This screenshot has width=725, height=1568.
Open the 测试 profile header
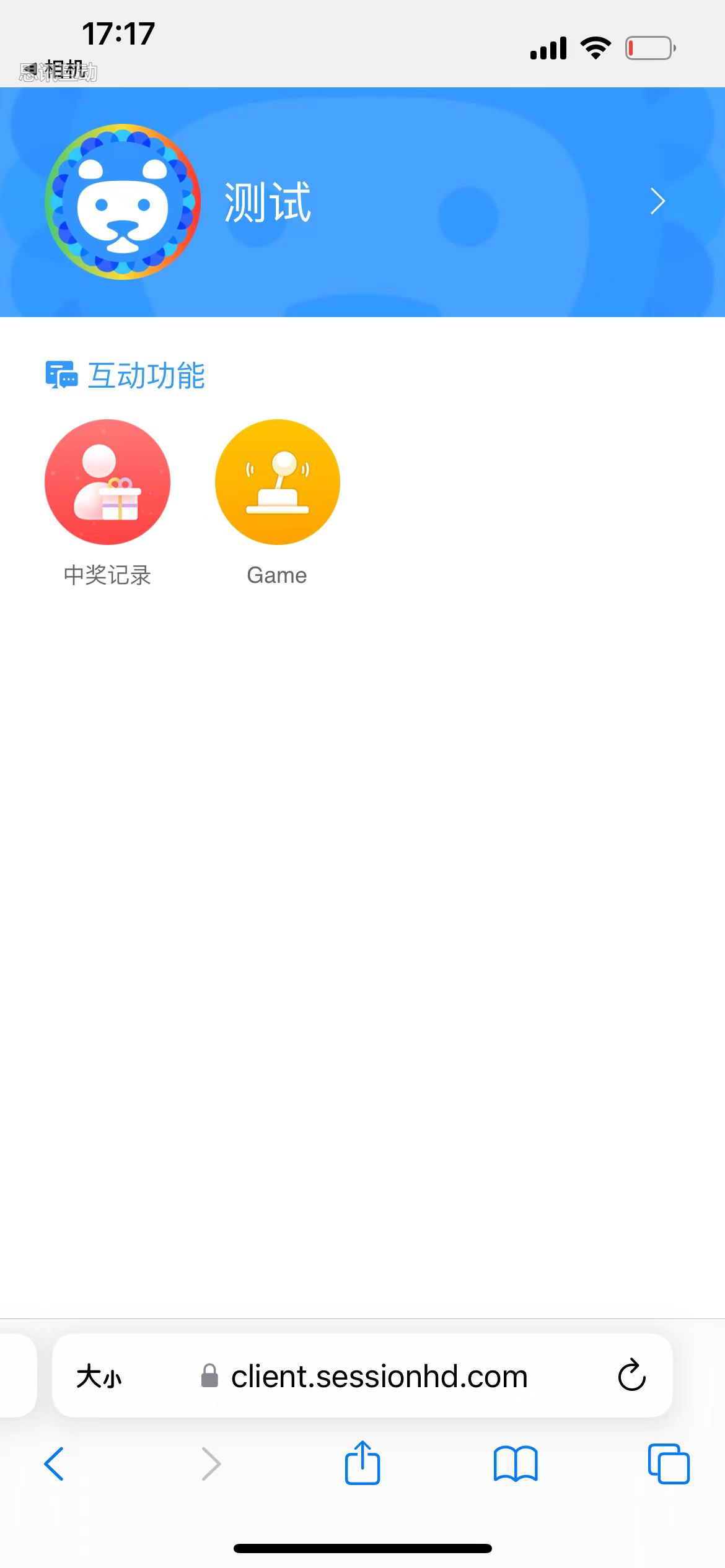[362, 202]
